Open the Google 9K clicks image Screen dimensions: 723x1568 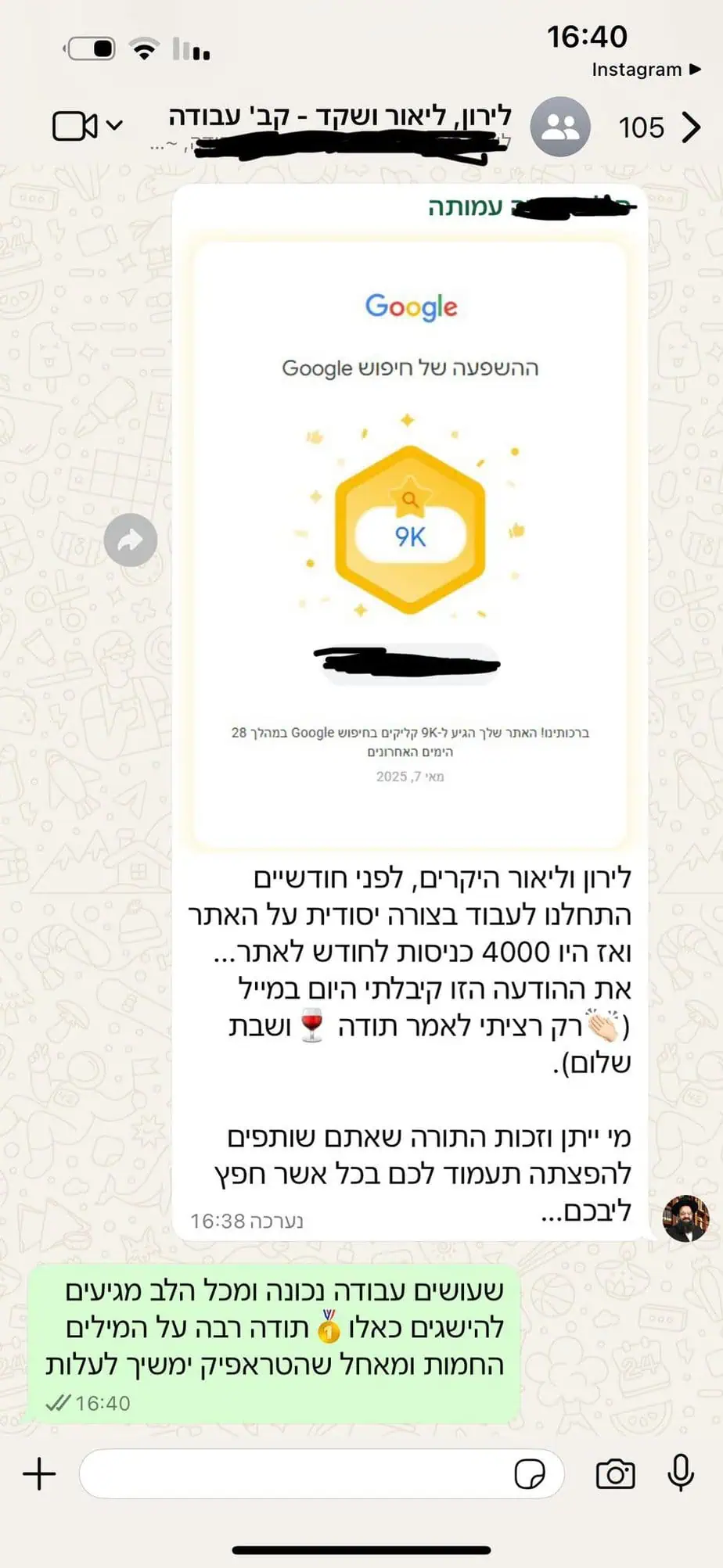point(410,540)
